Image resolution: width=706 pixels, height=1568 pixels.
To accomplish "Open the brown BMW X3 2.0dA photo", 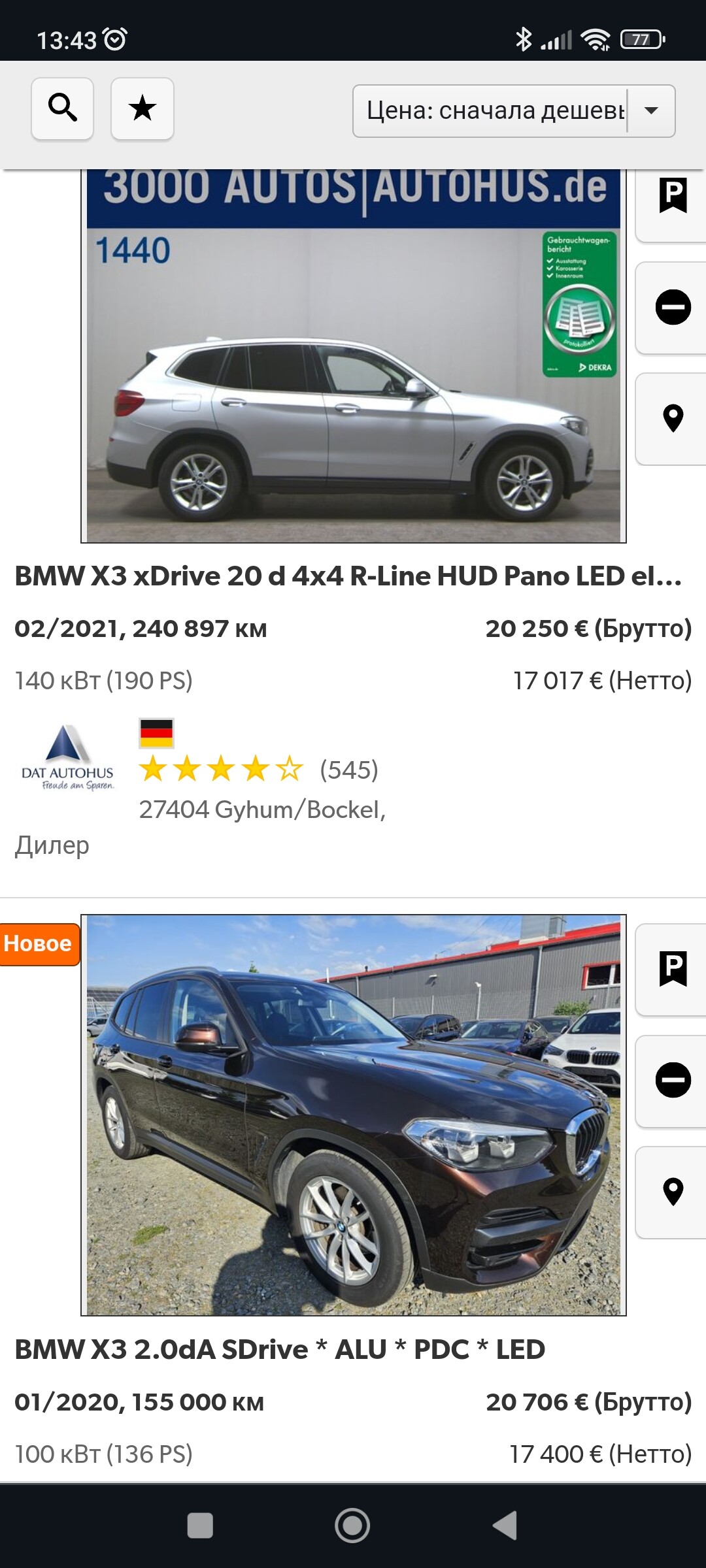I will (353, 1115).
